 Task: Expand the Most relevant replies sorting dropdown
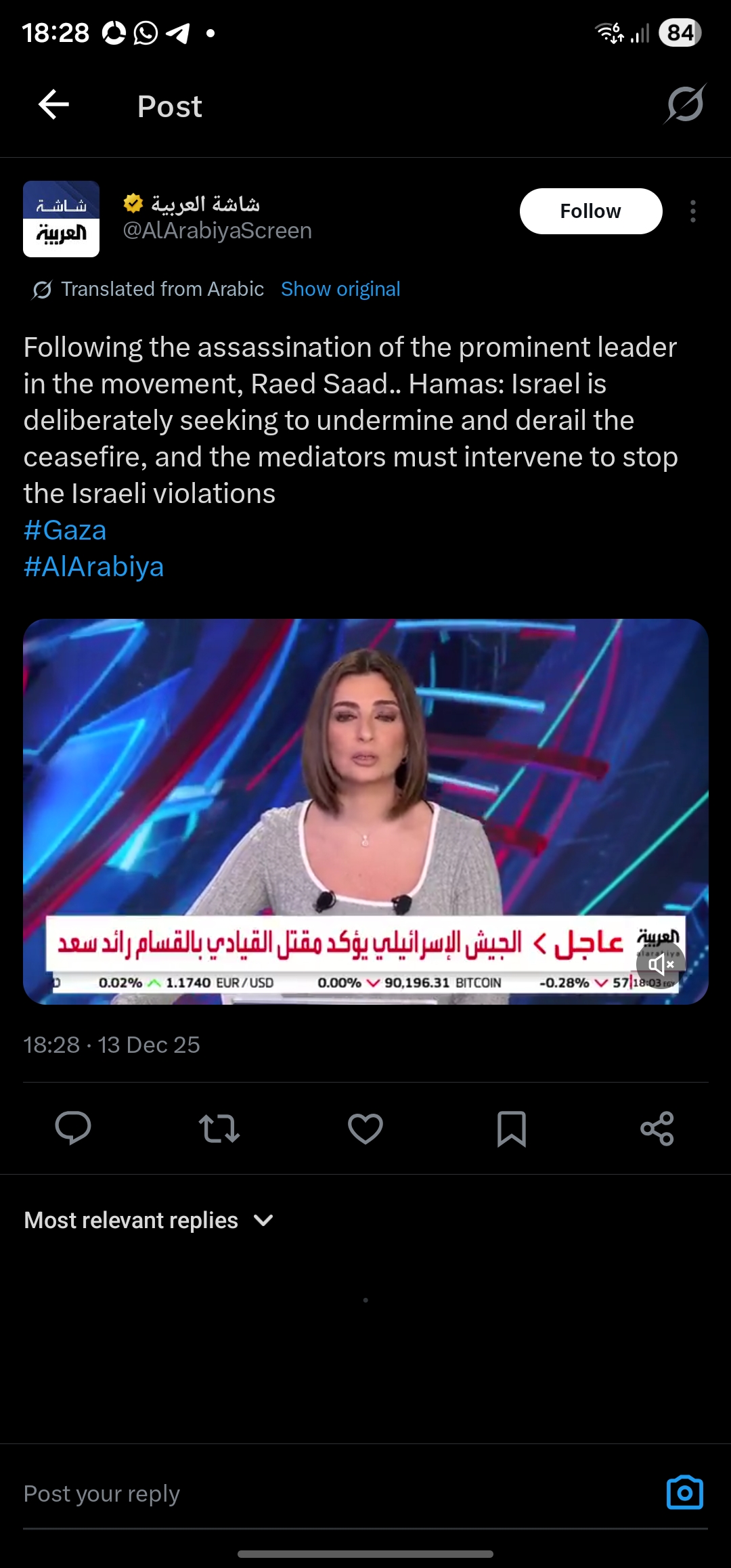[x=149, y=1220]
